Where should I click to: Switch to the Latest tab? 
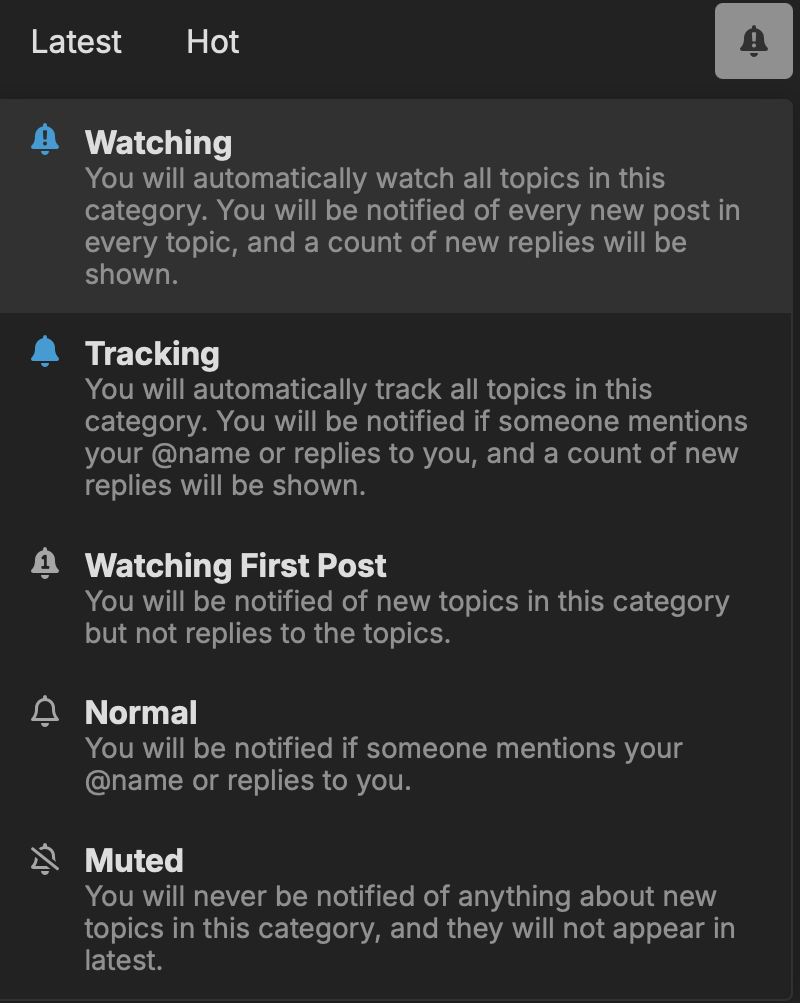76,42
